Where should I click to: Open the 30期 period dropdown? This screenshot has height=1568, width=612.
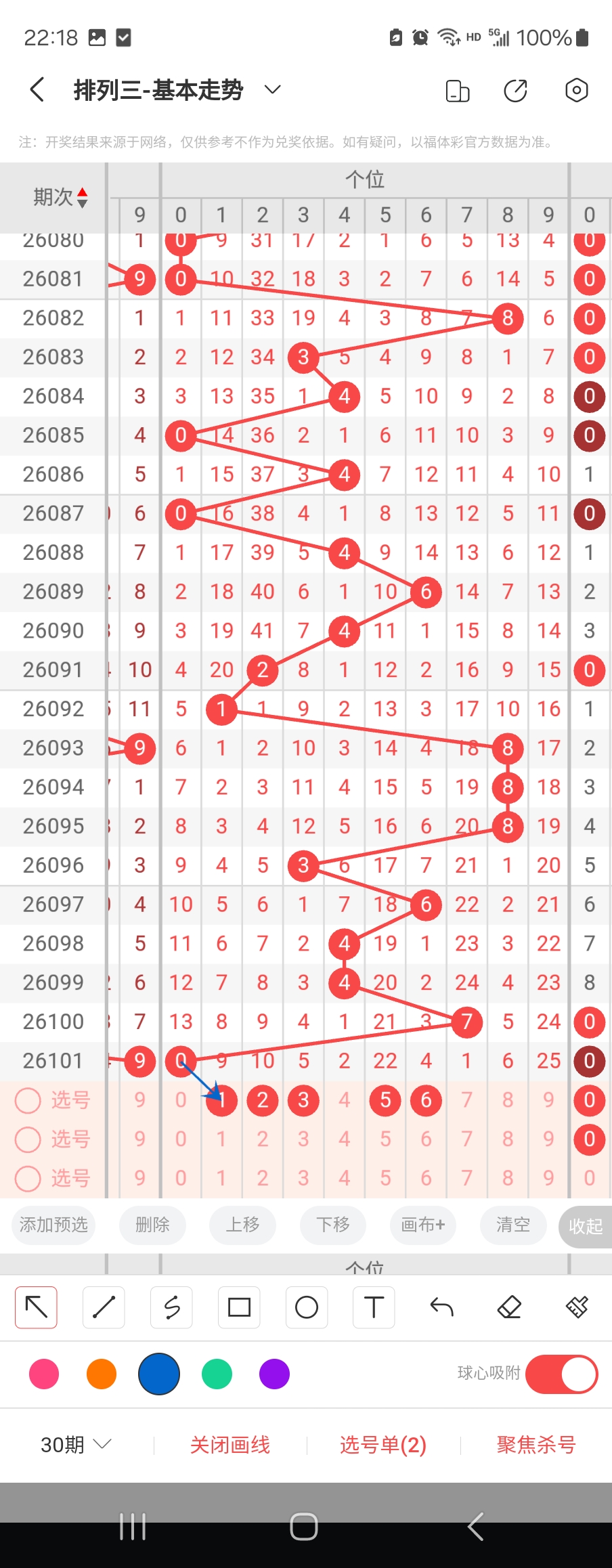pos(76,1445)
